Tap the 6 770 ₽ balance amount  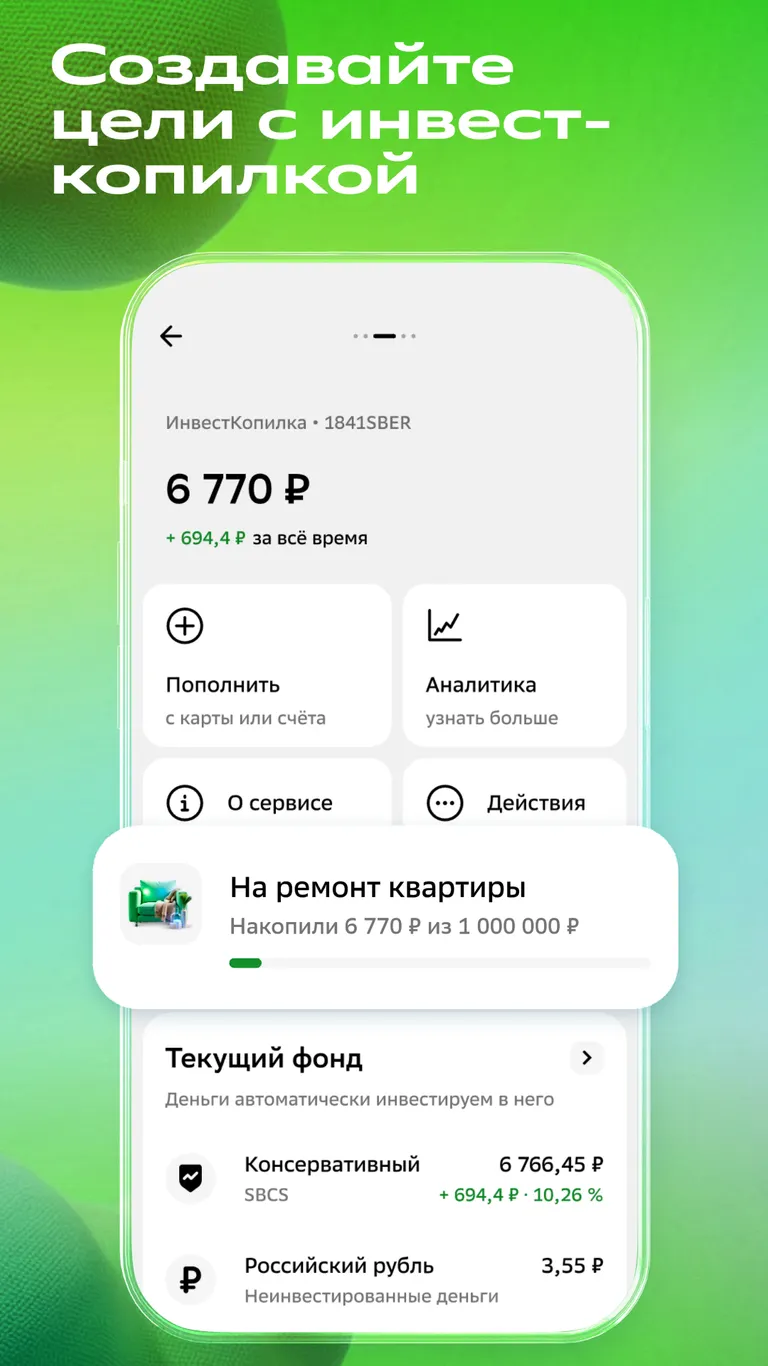point(236,489)
